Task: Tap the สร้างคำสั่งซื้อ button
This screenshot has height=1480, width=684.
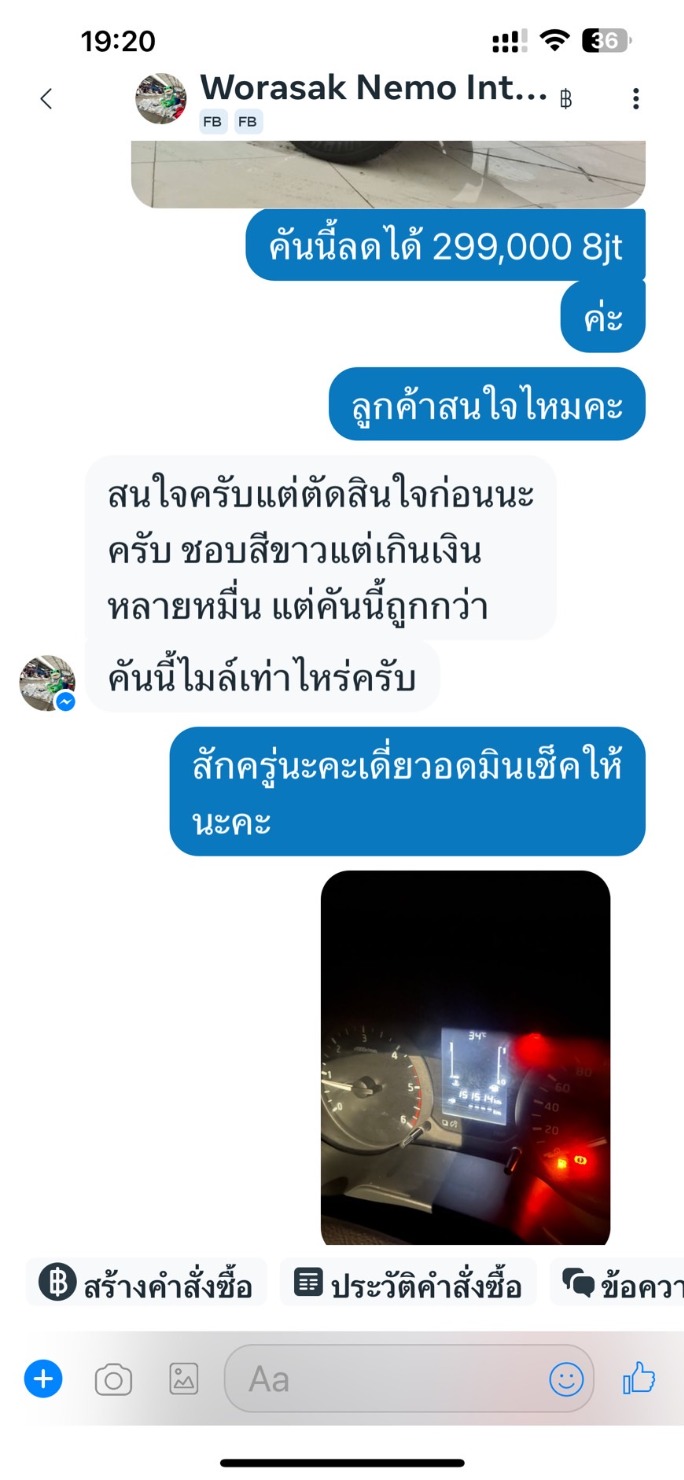Action: tap(146, 1284)
